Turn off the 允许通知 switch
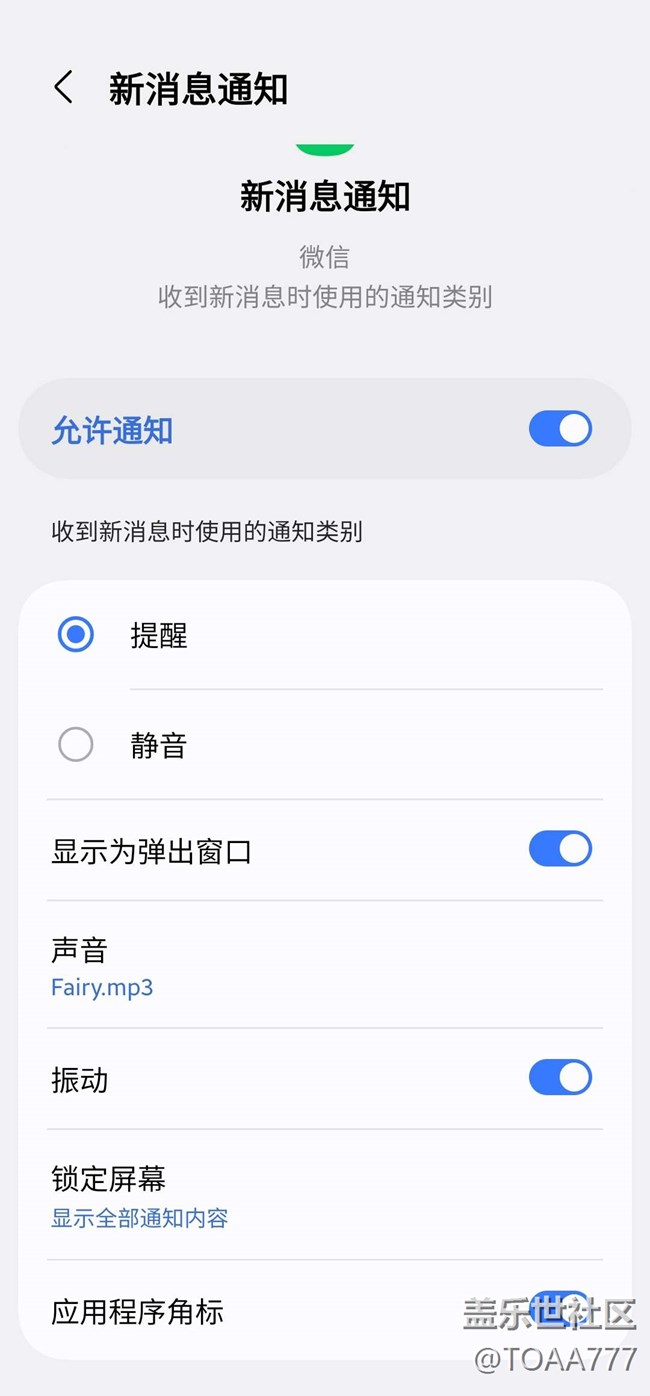 560,429
